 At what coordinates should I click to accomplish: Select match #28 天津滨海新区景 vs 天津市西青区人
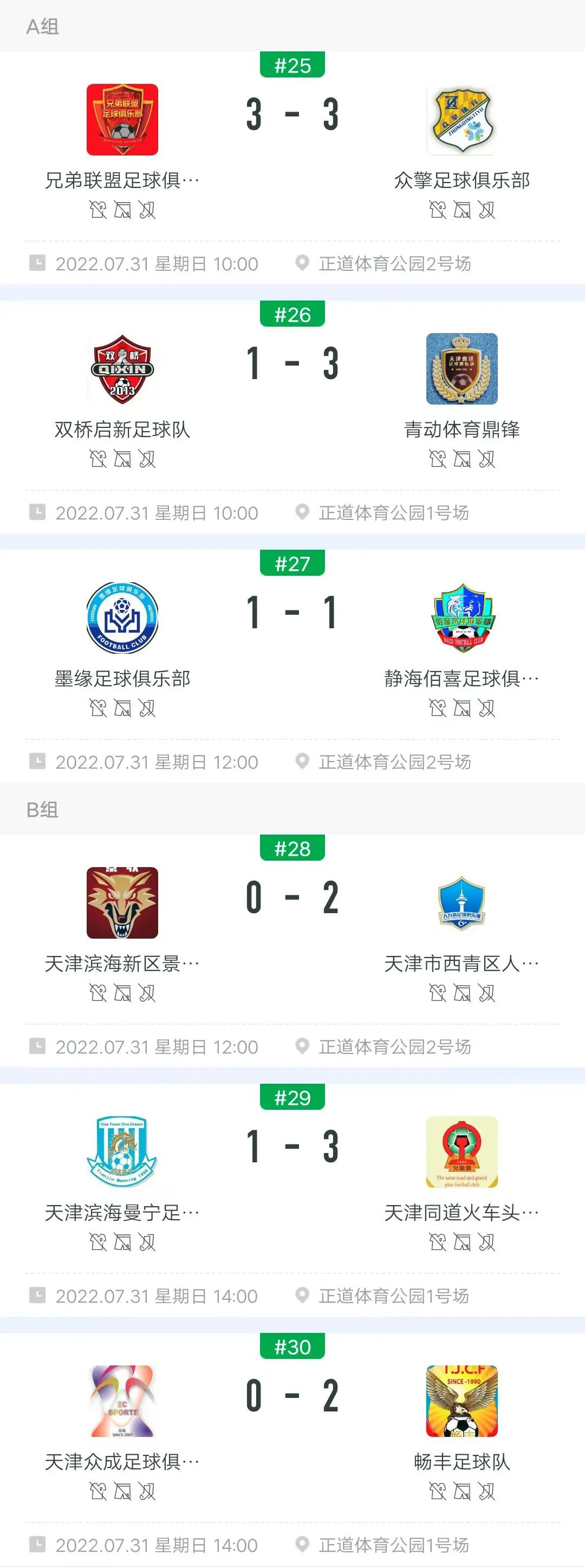(292, 898)
